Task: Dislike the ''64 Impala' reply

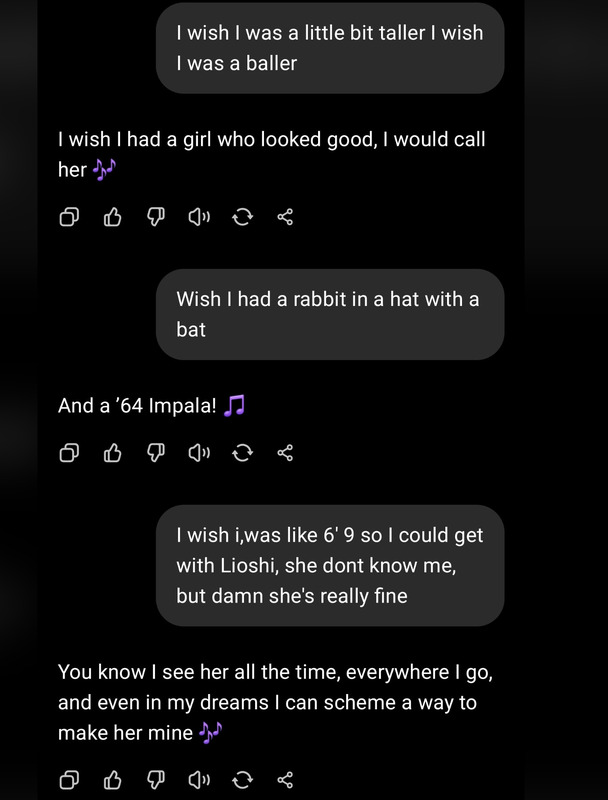Action: pyautogui.click(x=155, y=453)
